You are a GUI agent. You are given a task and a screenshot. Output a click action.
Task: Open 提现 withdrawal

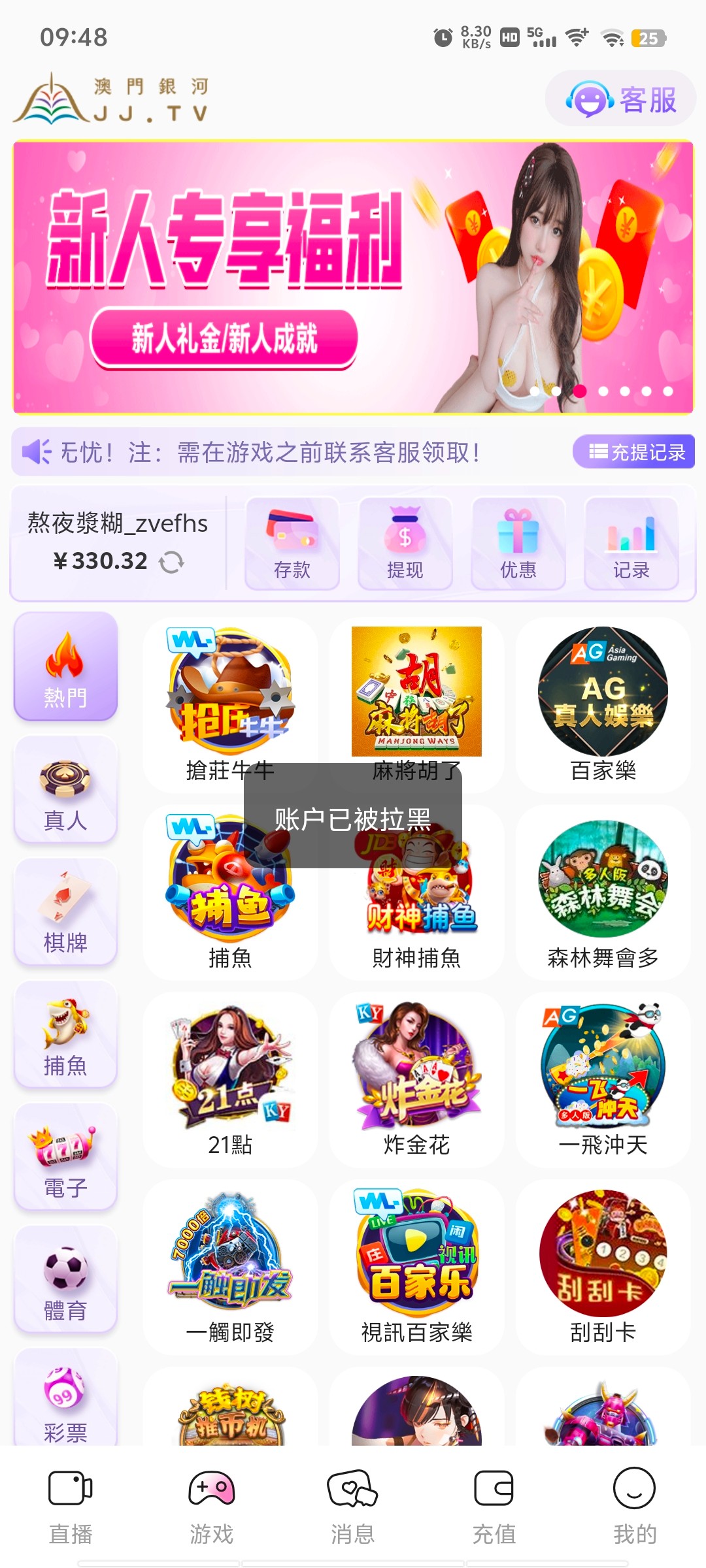coord(405,544)
